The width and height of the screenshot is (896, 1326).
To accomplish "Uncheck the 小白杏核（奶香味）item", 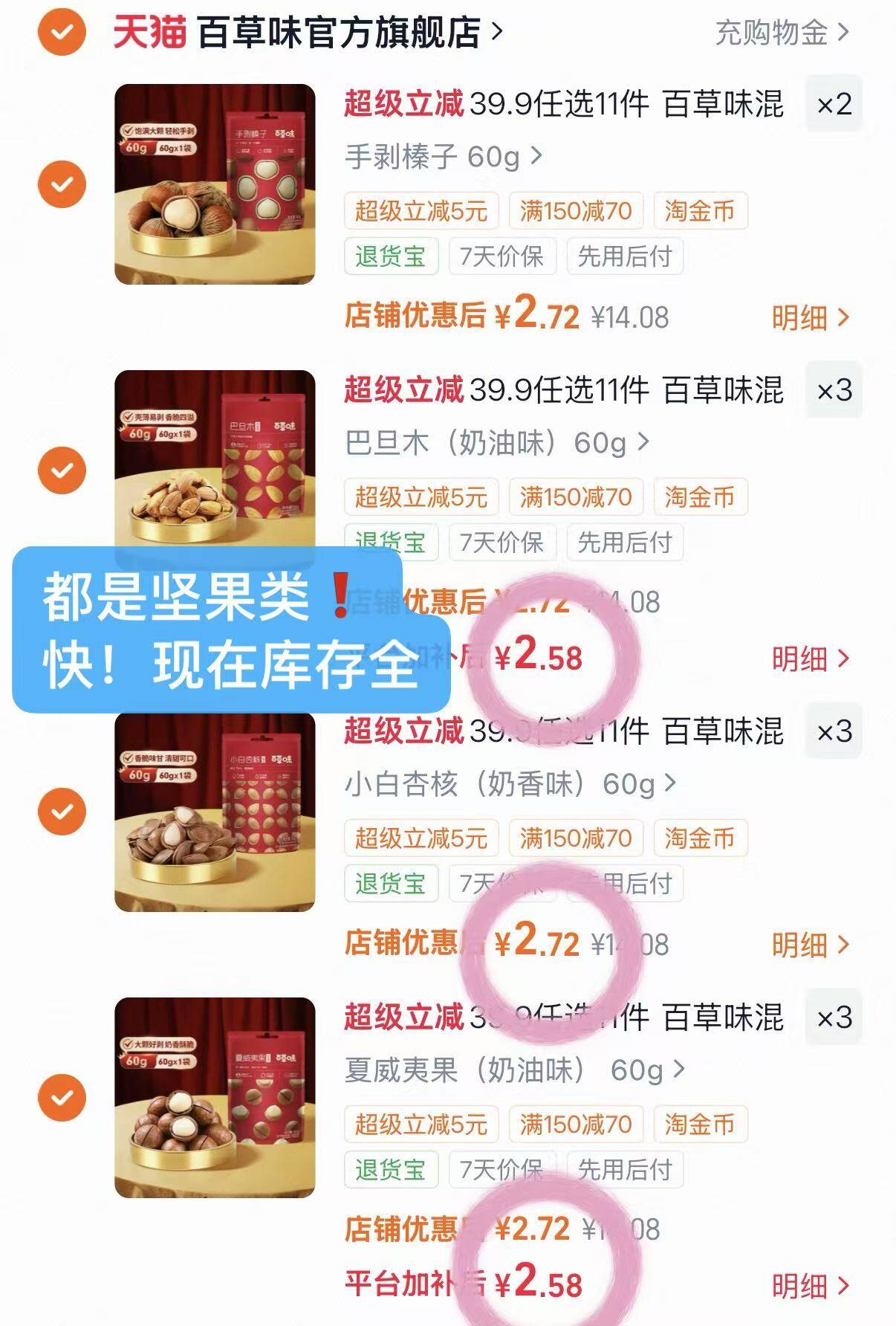I will pos(62,811).
